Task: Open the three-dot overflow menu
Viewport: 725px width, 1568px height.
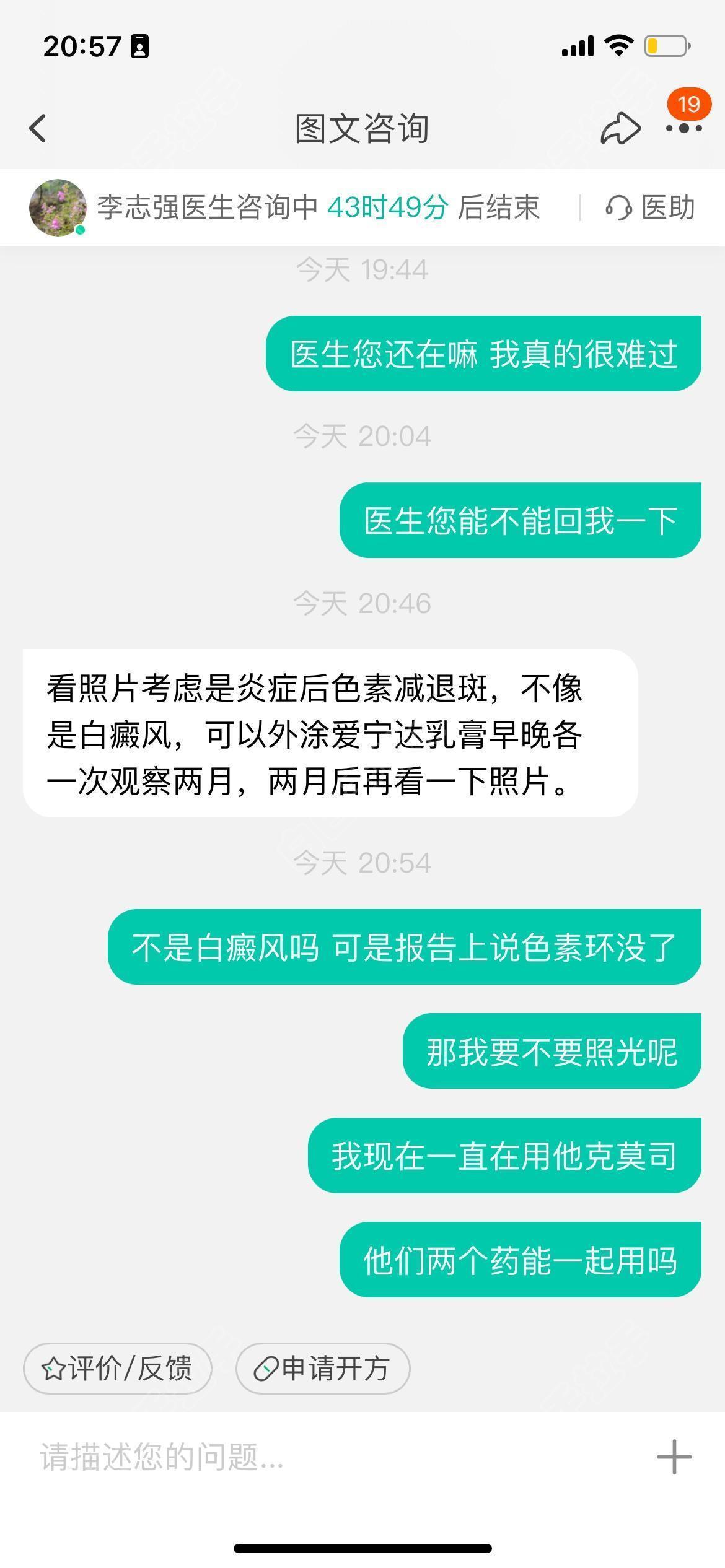Action: click(683, 129)
